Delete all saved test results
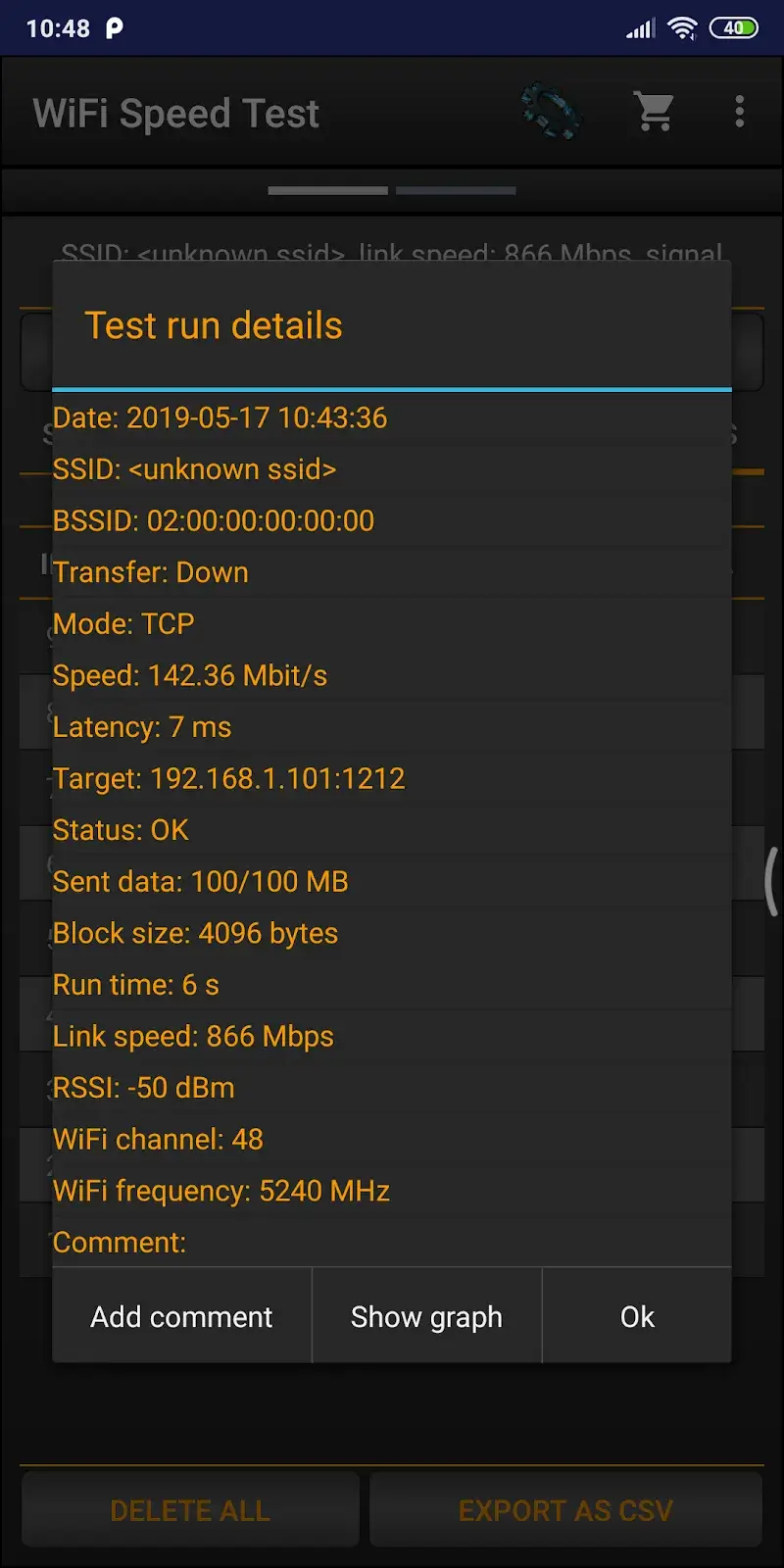 pyautogui.click(x=189, y=1509)
